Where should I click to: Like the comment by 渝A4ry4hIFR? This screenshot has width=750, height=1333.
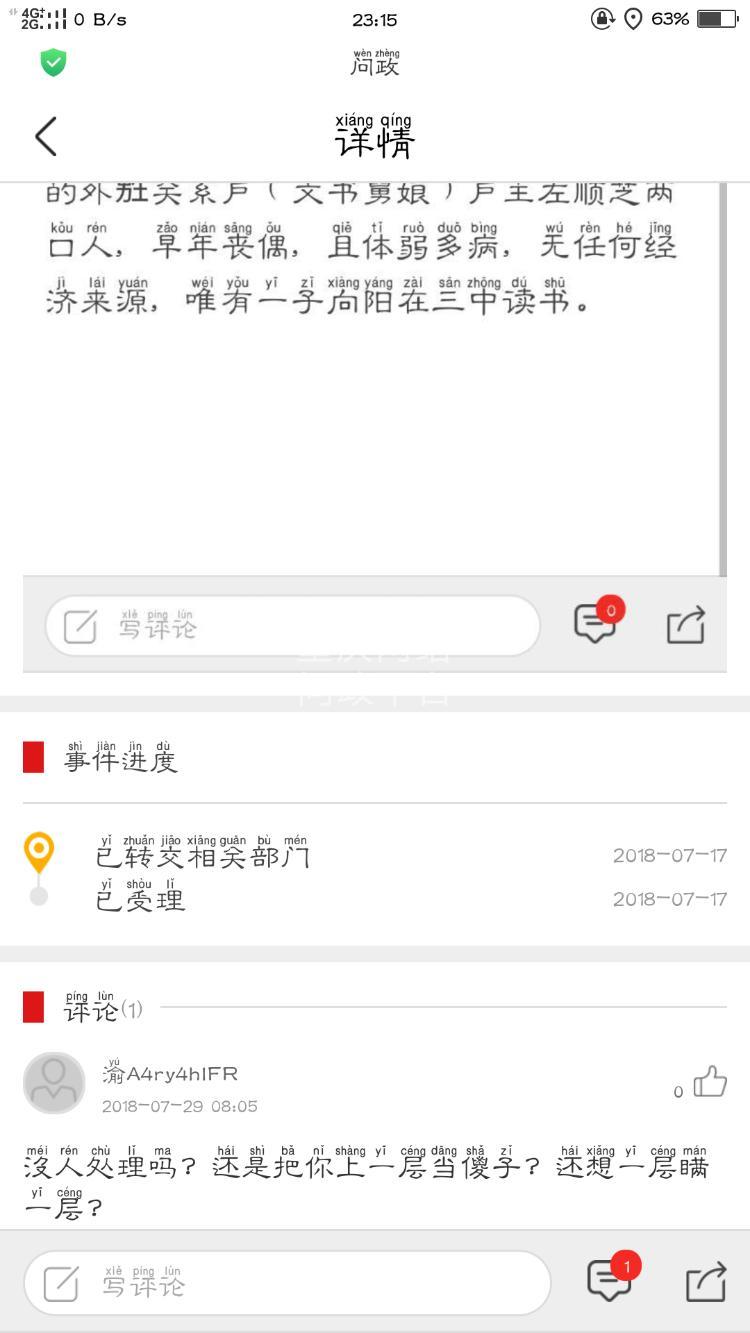(x=709, y=1082)
